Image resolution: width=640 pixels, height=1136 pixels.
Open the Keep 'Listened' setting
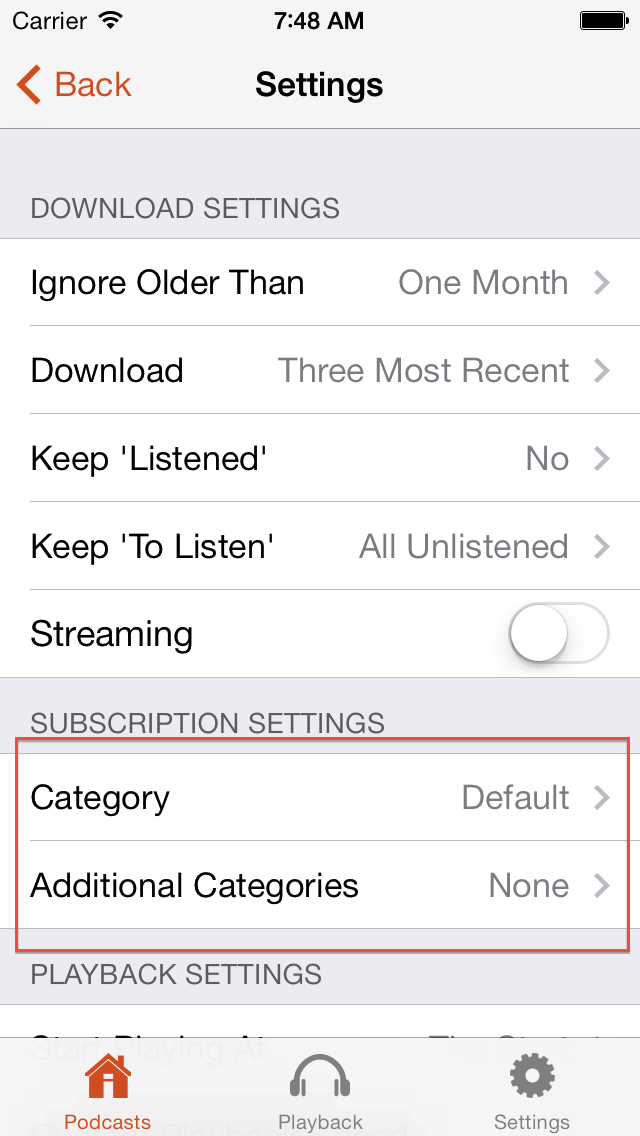point(320,459)
